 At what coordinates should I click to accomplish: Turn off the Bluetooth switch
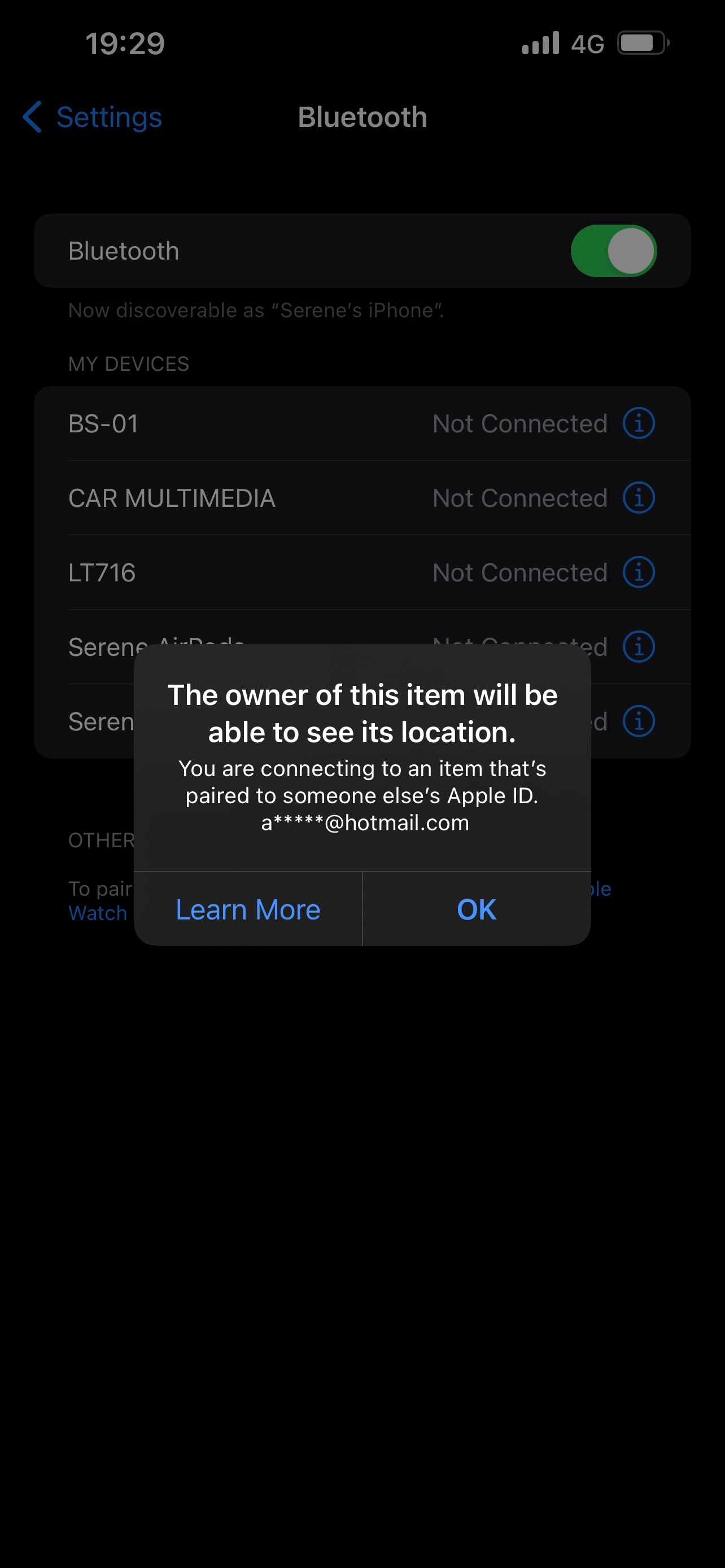point(613,251)
